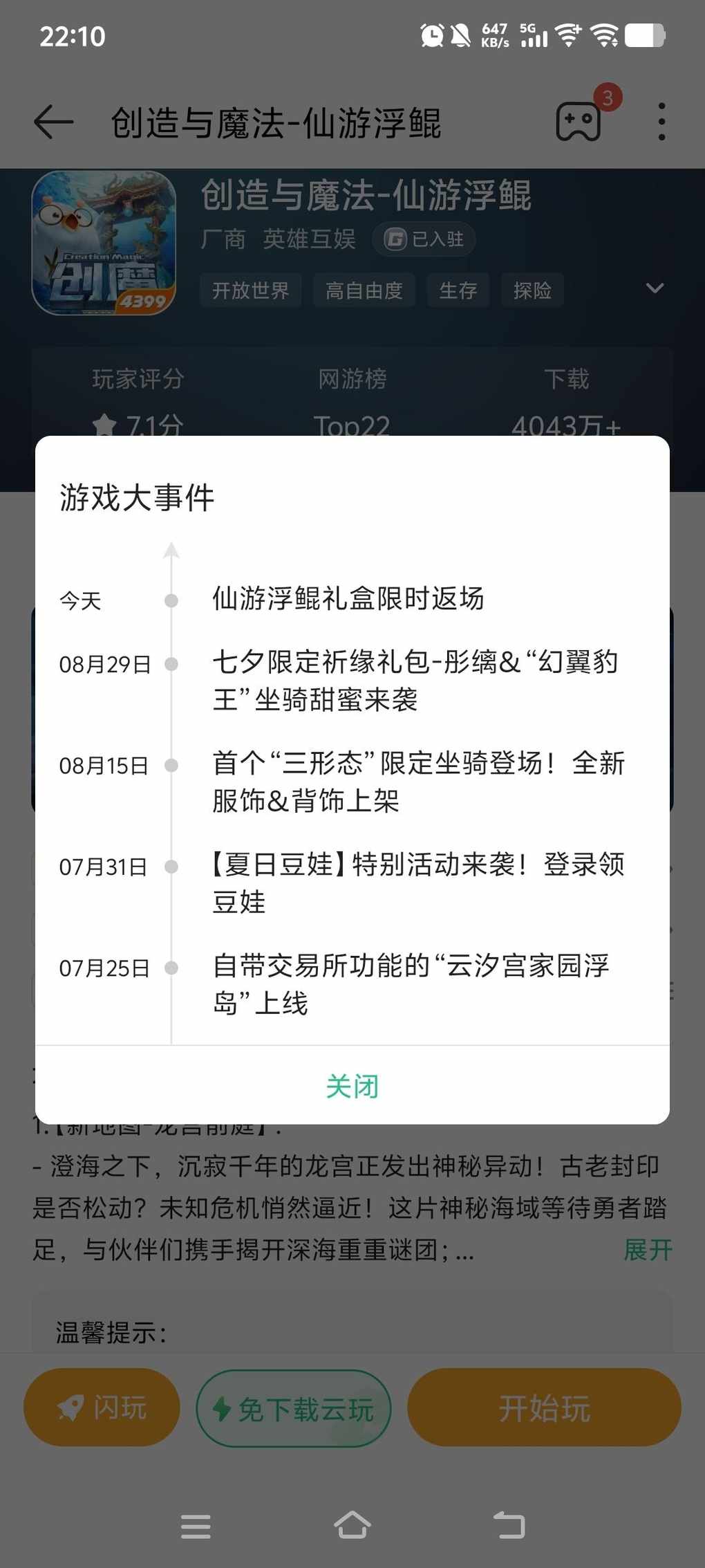The width and height of the screenshot is (705, 1568).
Task: Open the three-dot overflow menu
Action: [x=661, y=122]
